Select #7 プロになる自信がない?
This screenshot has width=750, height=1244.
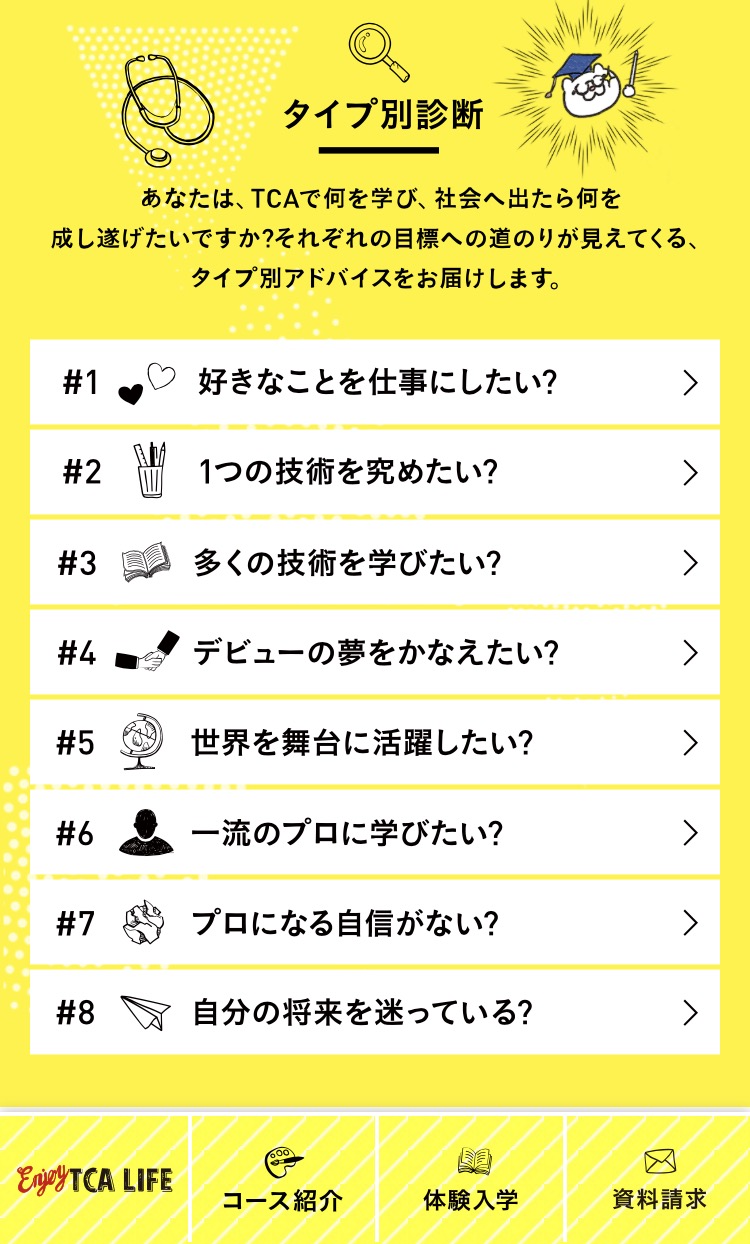pos(375,922)
